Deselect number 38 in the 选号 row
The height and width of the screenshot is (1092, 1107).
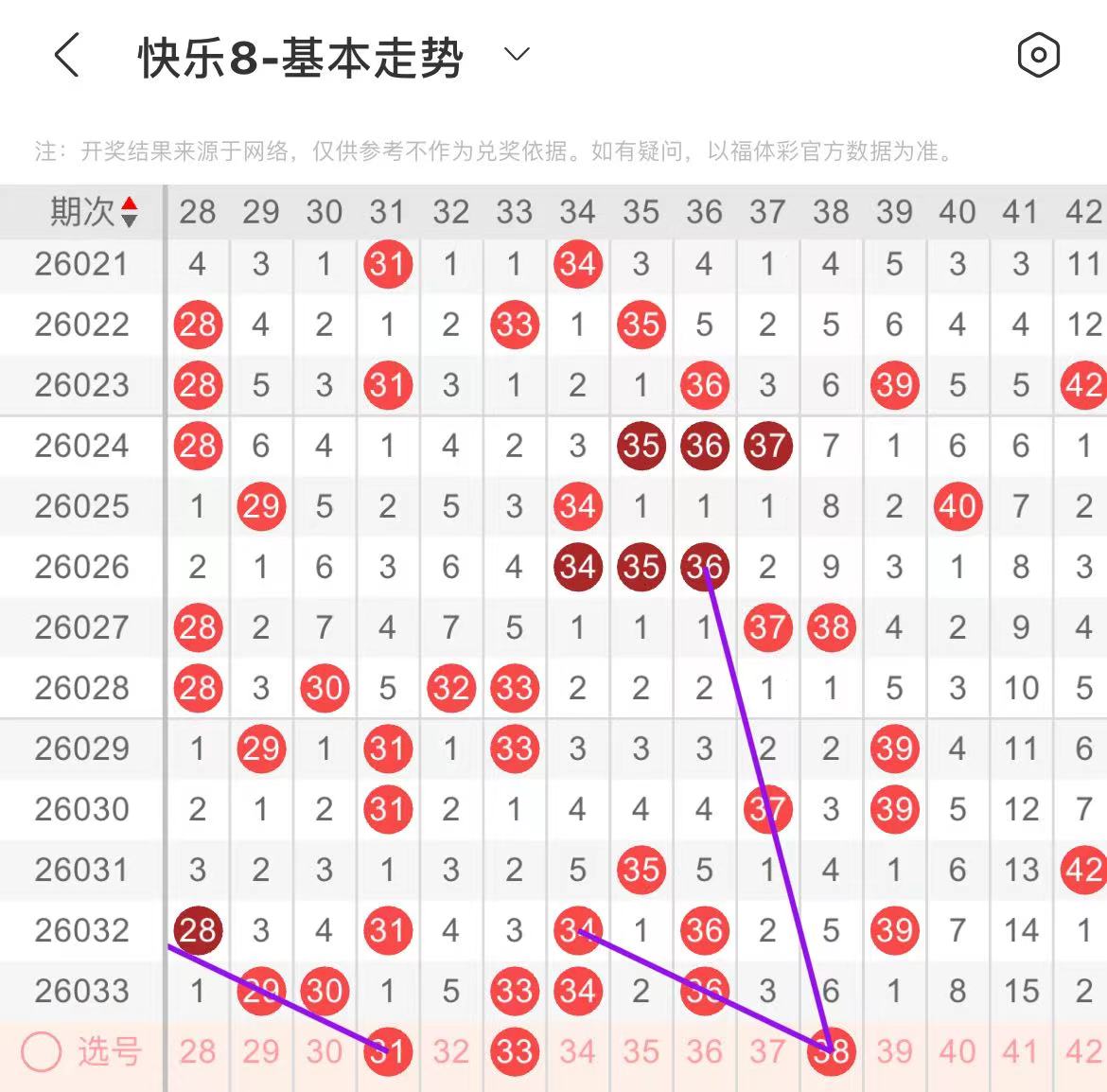pyautogui.click(x=831, y=1051)
